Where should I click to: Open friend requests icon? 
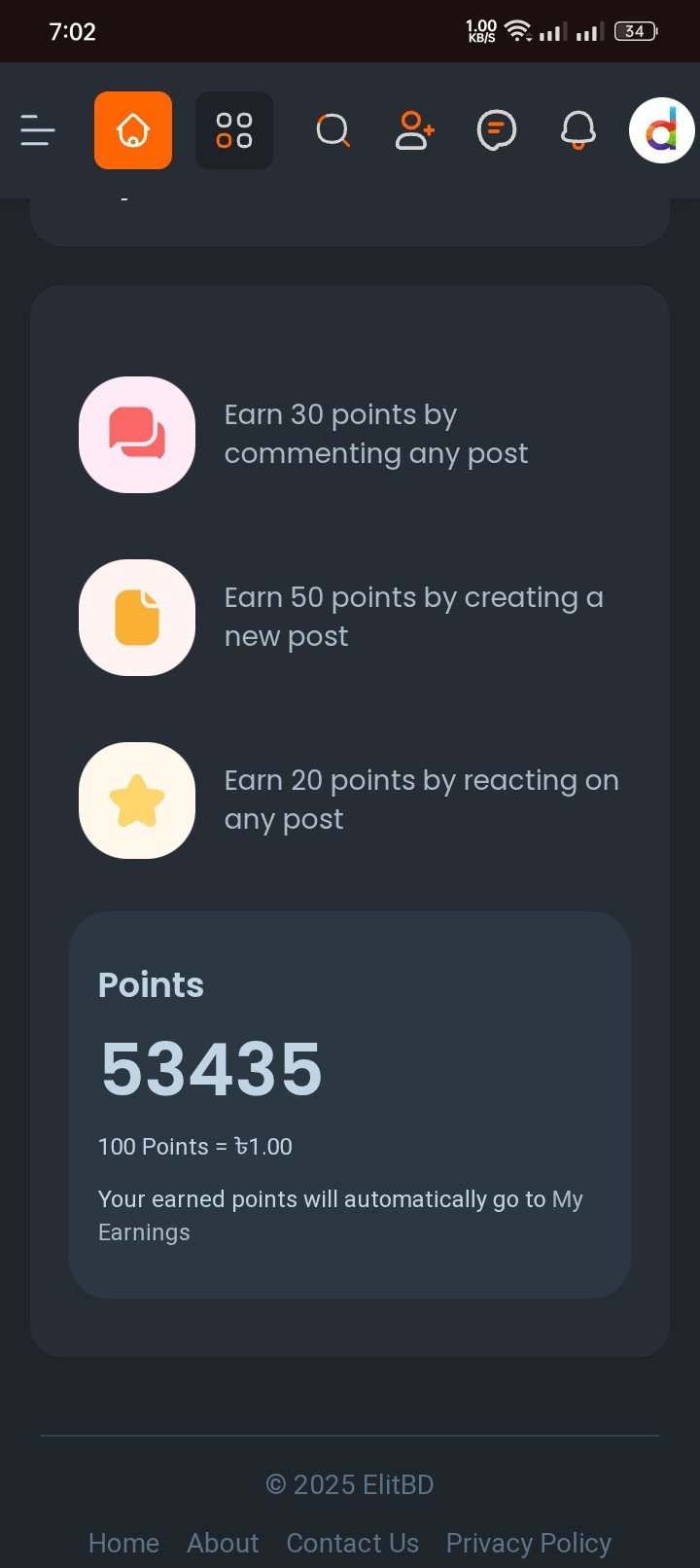coord(414,130)
